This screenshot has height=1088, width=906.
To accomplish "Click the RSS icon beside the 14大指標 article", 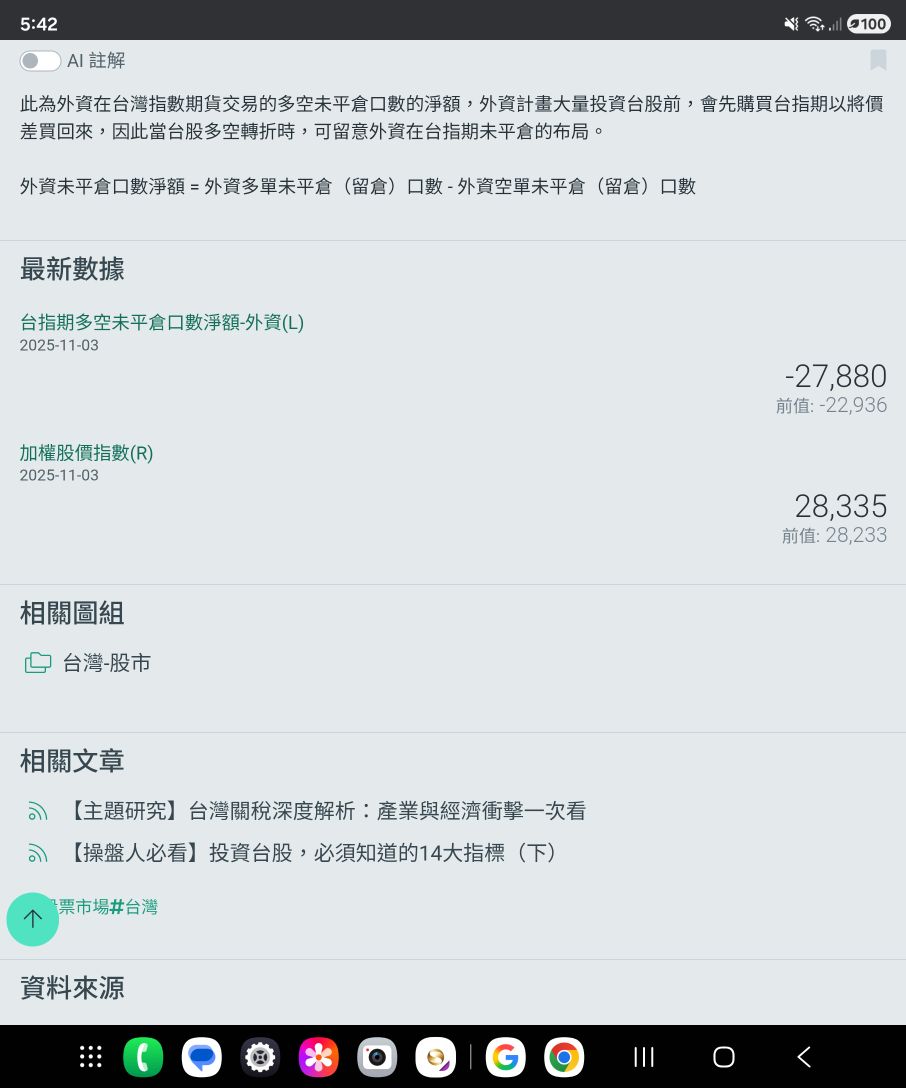I will pyautogui.click(x=37, y=853).
